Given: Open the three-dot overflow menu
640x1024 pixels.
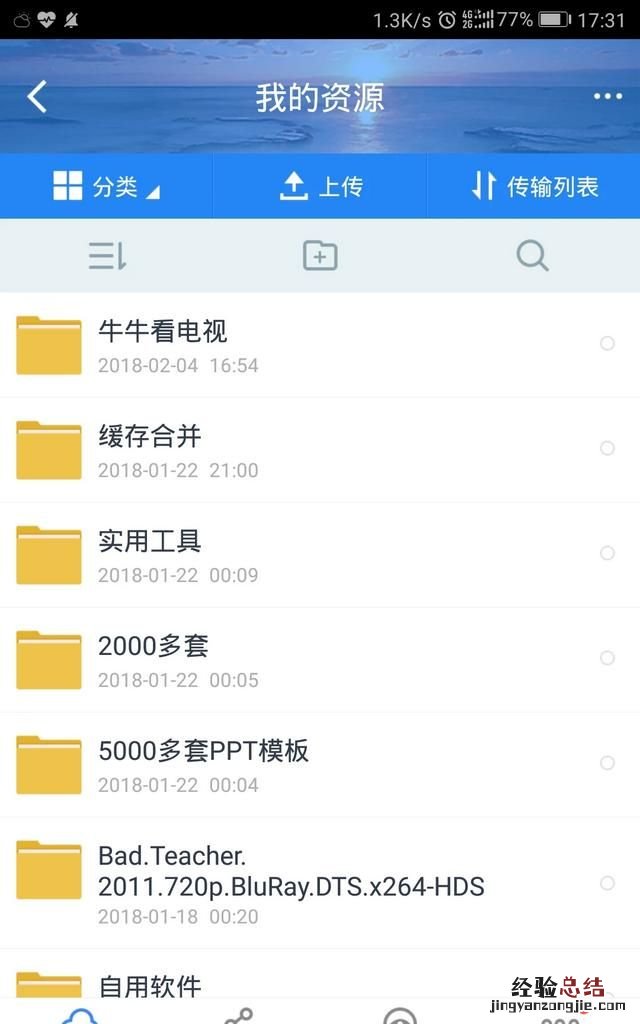Looking at the screenshot, I should (x=607, y=97).
